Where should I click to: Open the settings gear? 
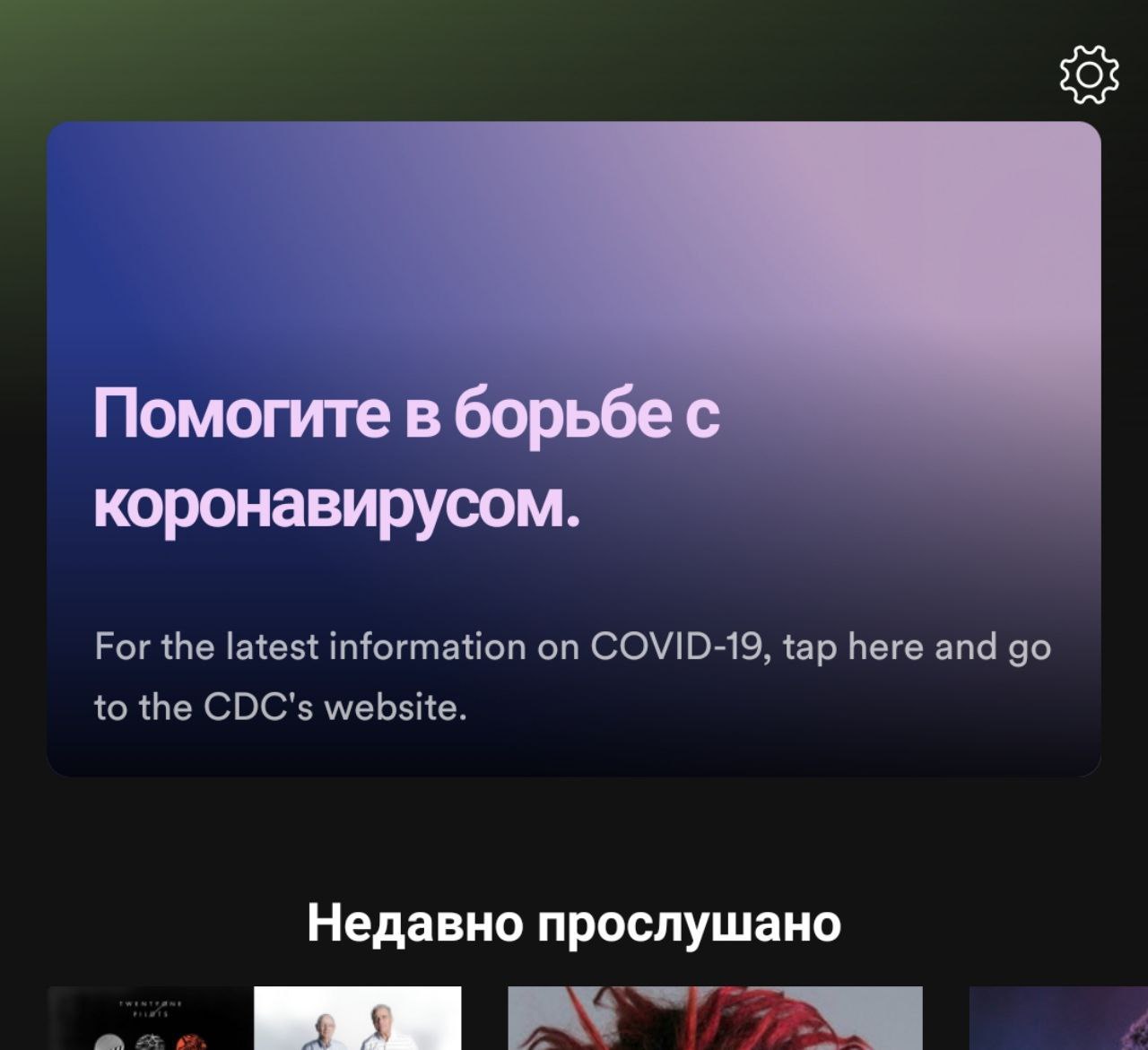1090,73
